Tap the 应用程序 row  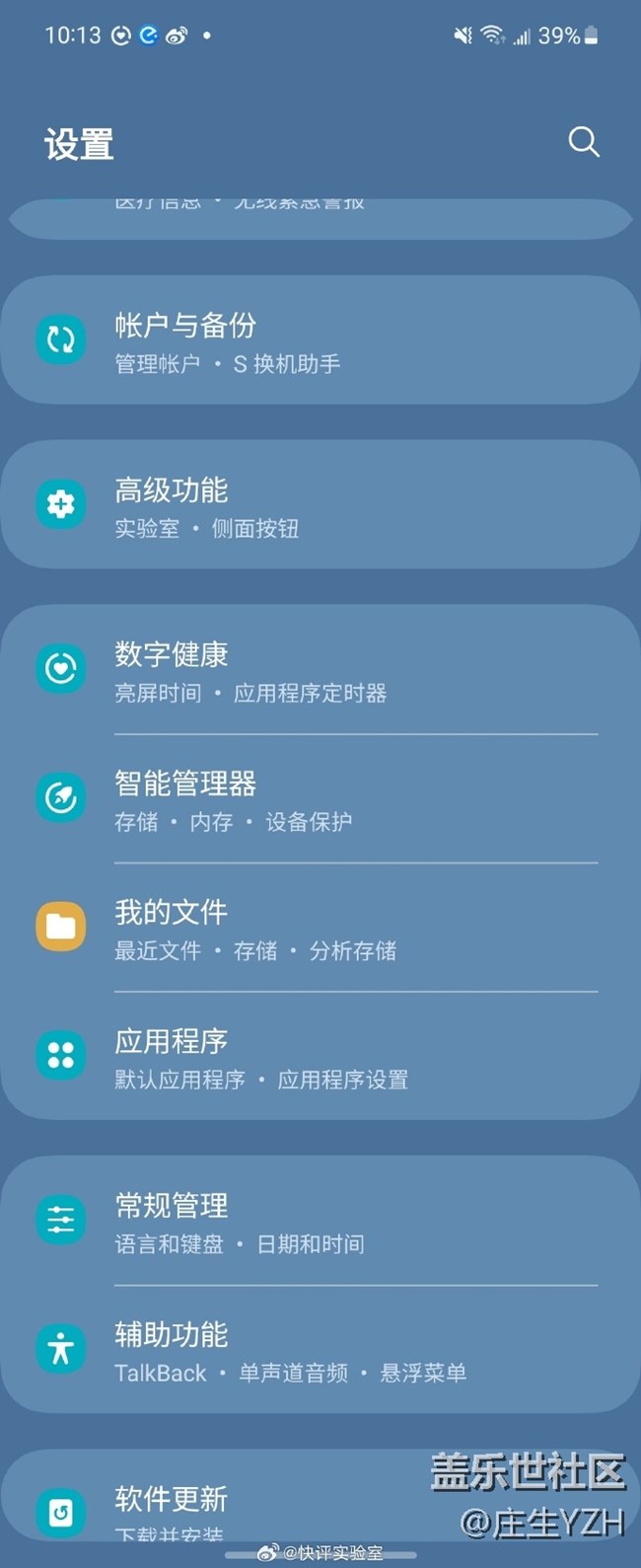(x=320, y=1058)
